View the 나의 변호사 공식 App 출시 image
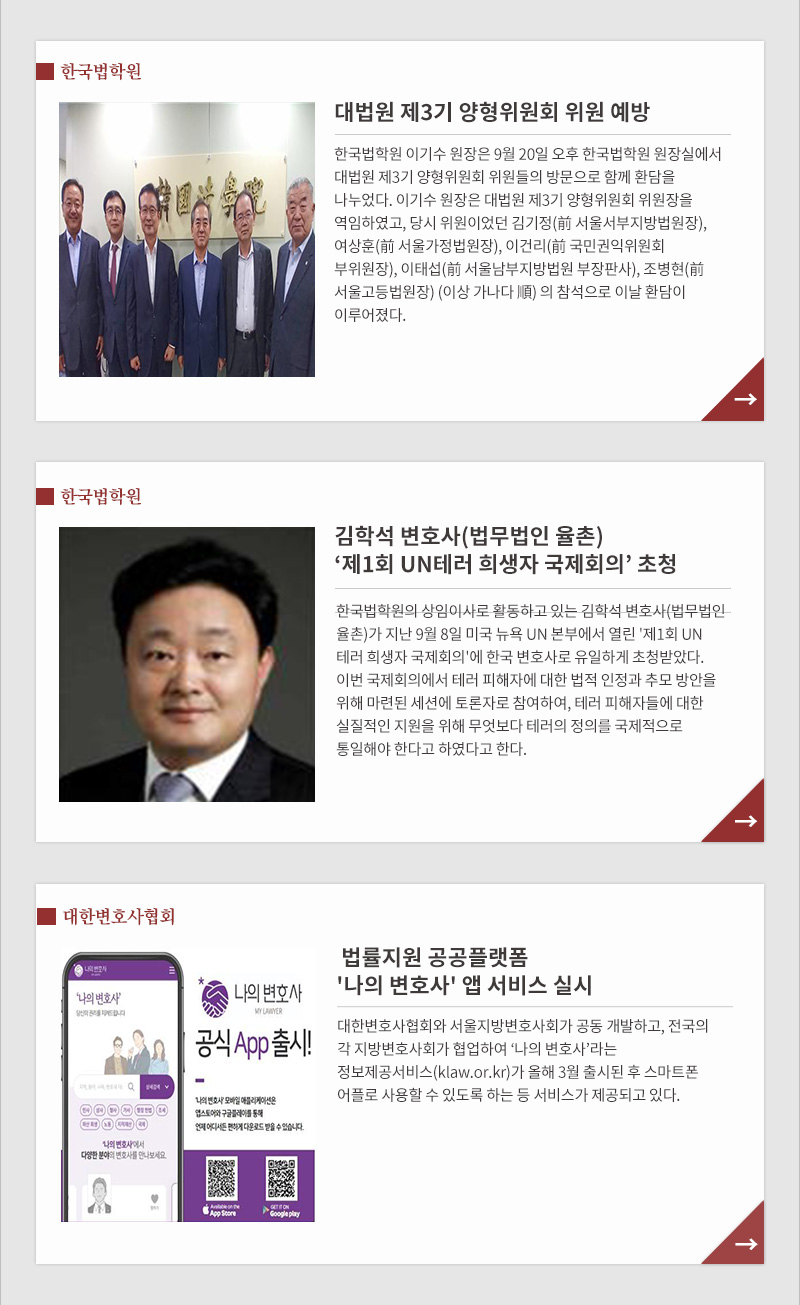Screen dimensions: 800x1305 click(x=187, y=1084)
